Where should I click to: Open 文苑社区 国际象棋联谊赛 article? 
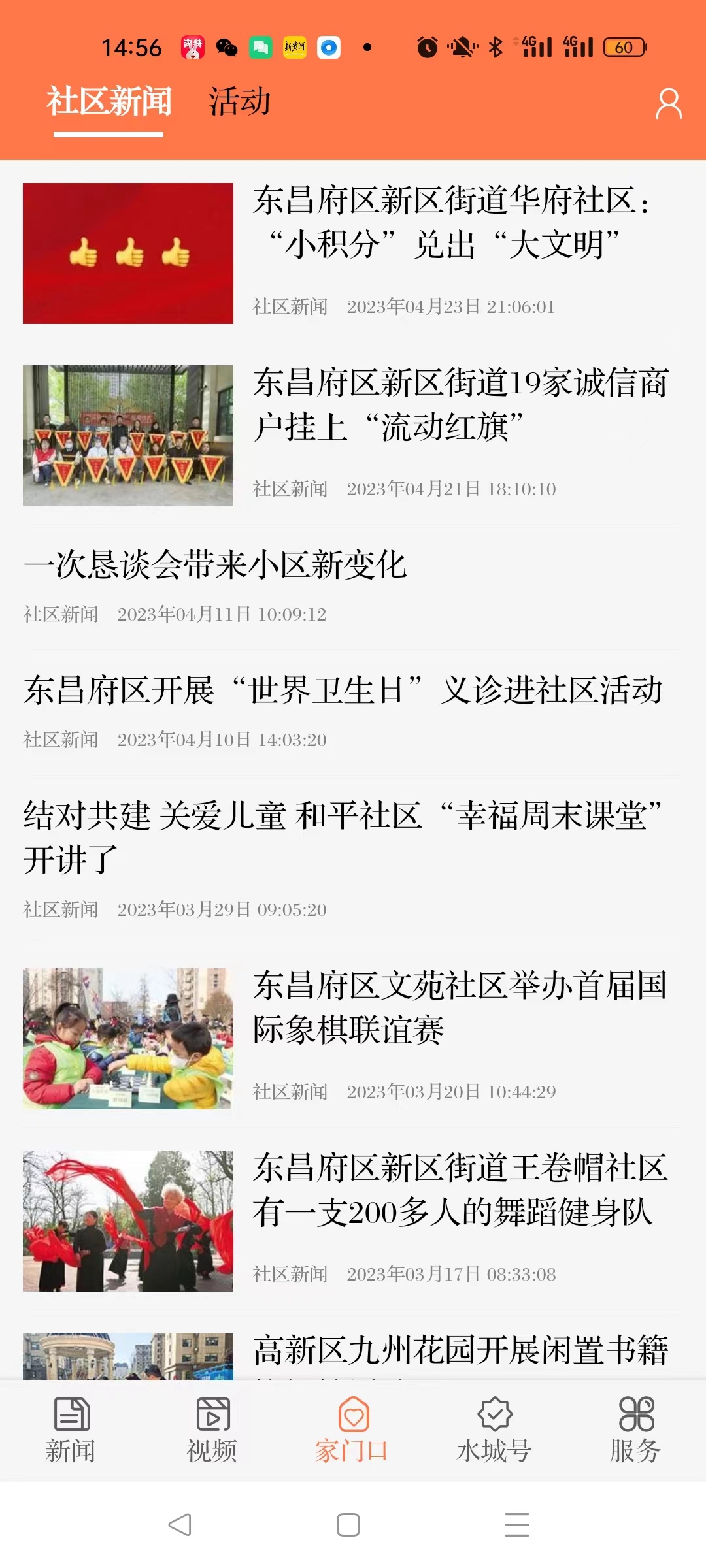click(460, 1008)
